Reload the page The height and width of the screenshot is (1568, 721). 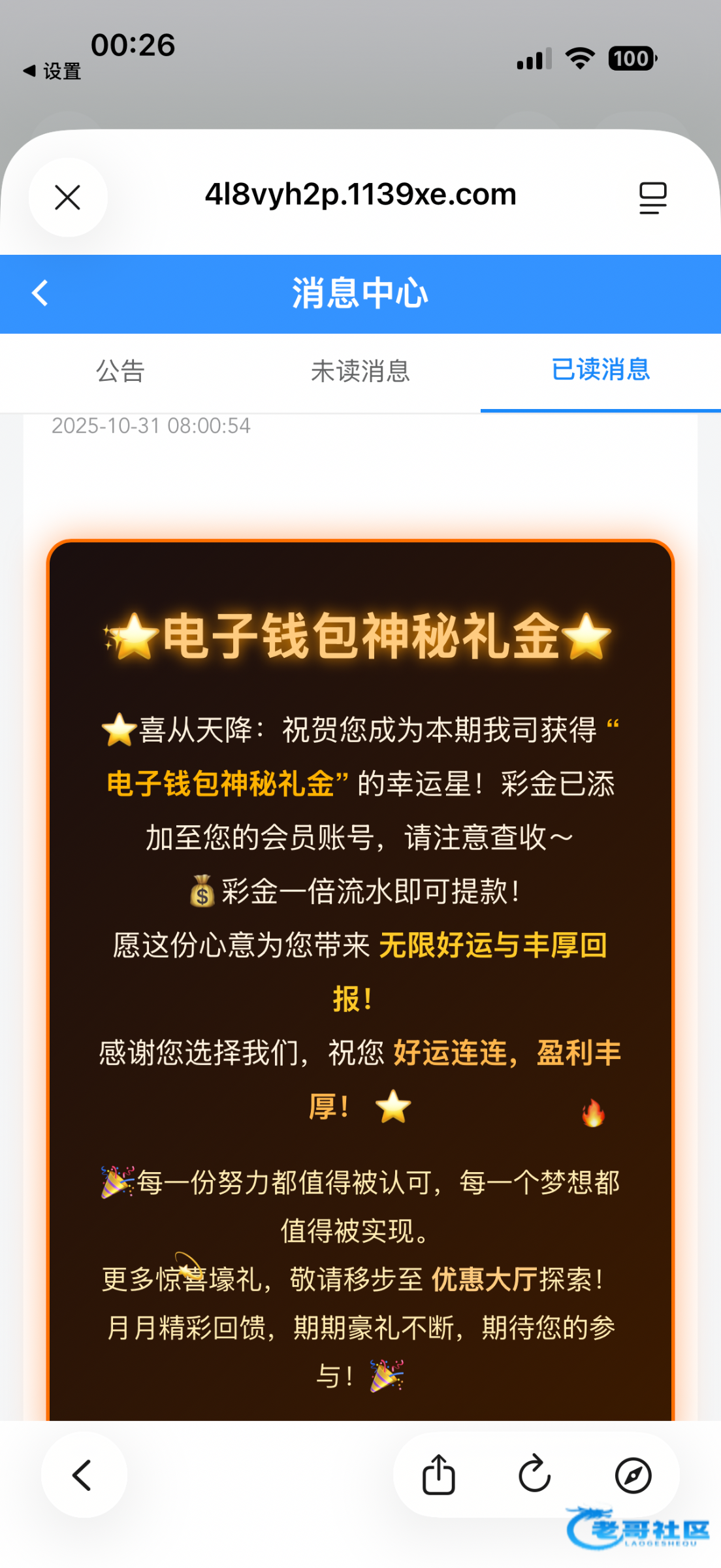(x=535, y=1475)
